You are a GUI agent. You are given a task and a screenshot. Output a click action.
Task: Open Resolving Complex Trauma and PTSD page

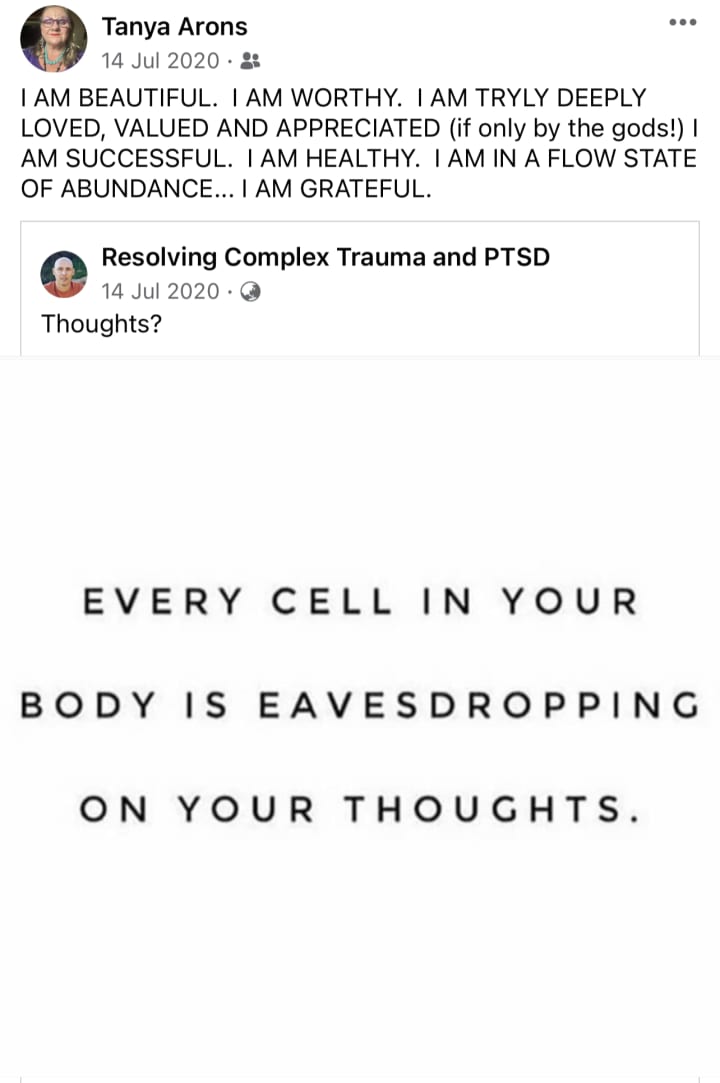(325, 257)
